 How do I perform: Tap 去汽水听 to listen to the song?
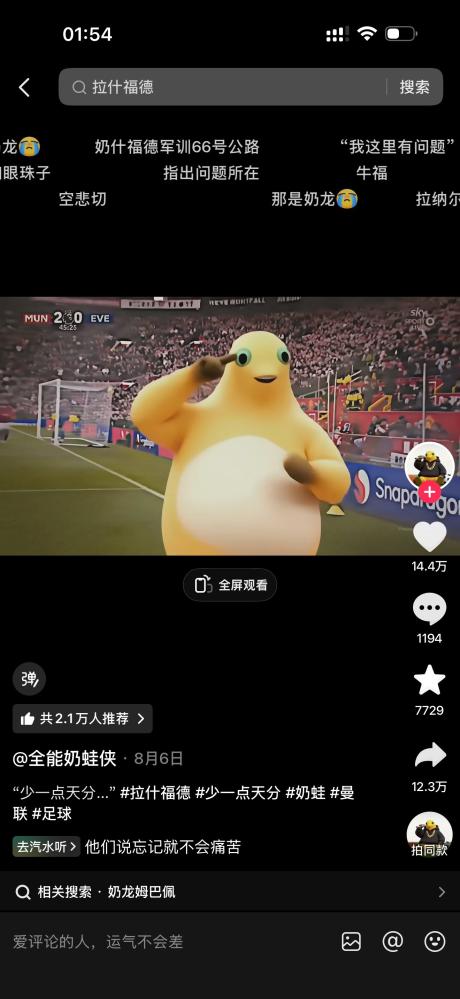point(47,847)
